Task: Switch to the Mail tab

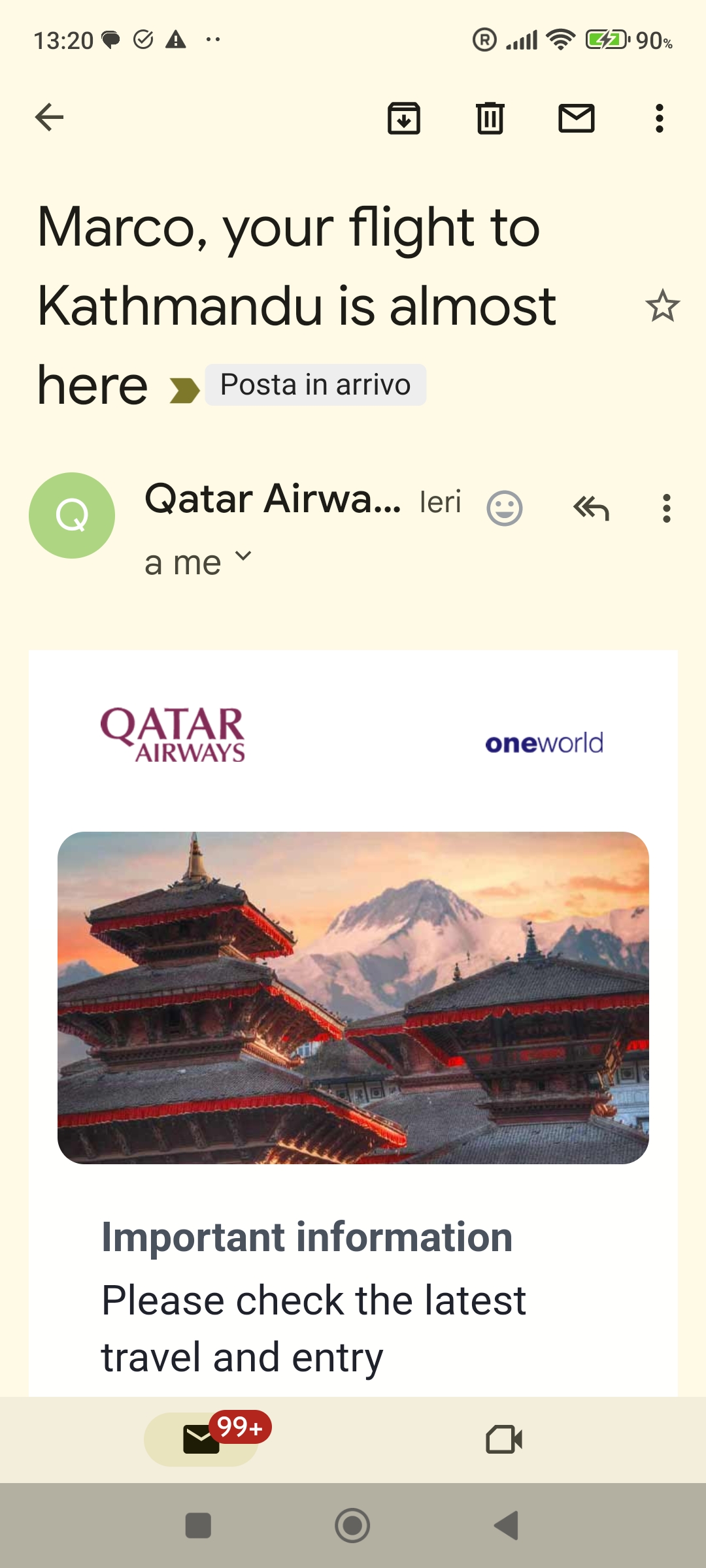Action: tap(201, 1439)
